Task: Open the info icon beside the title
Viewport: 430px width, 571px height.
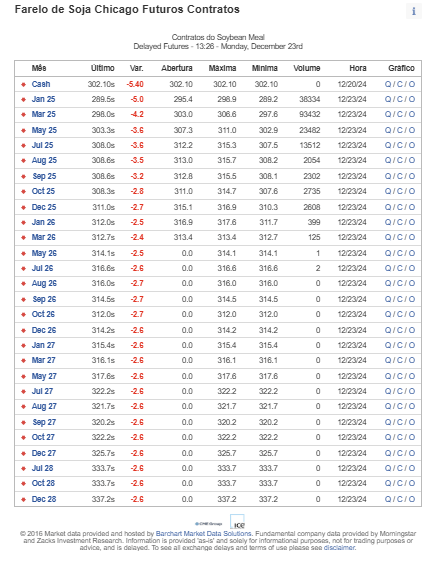Action: [414, 11]
